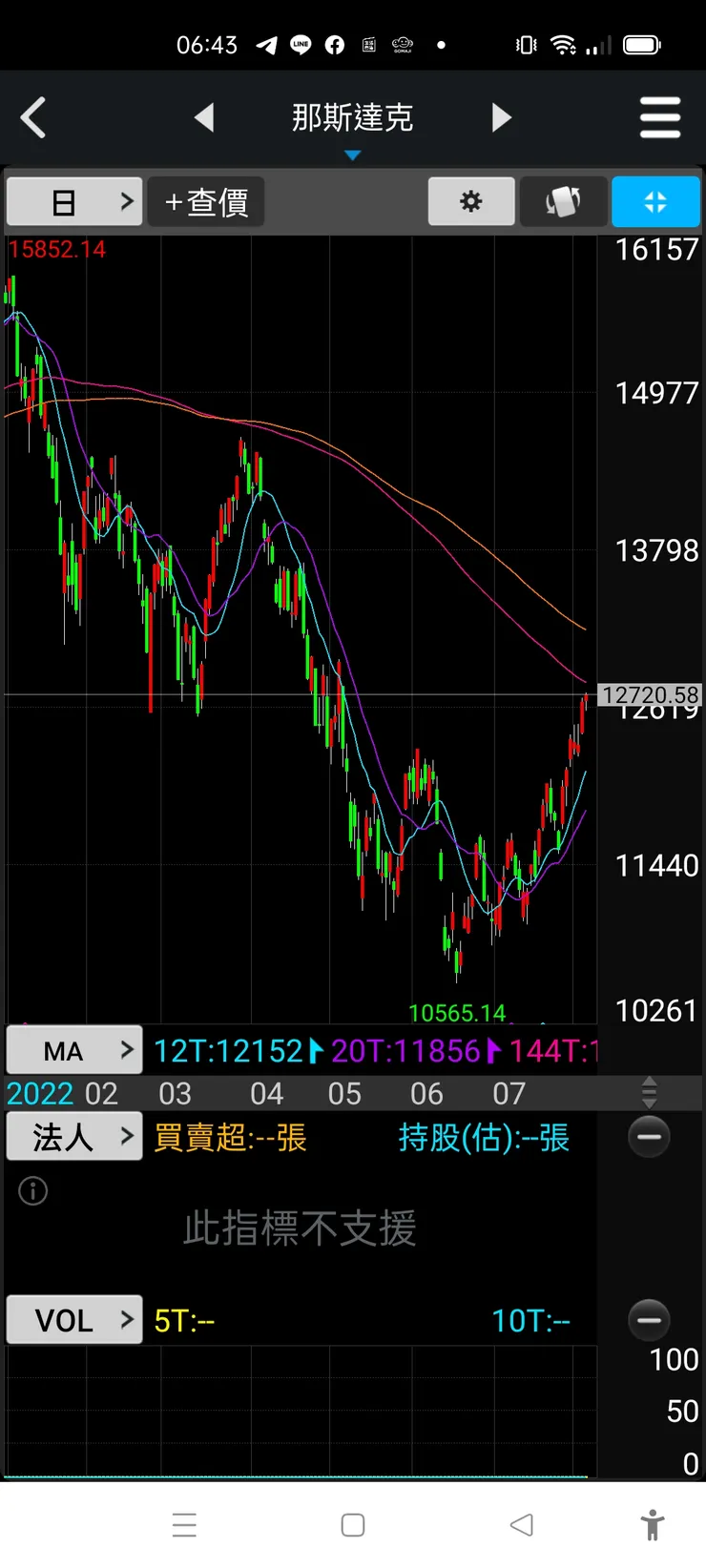Open the 法人 indicator selector
The height and width of the screenshot is (1568, 706).
coord(74,1137)
